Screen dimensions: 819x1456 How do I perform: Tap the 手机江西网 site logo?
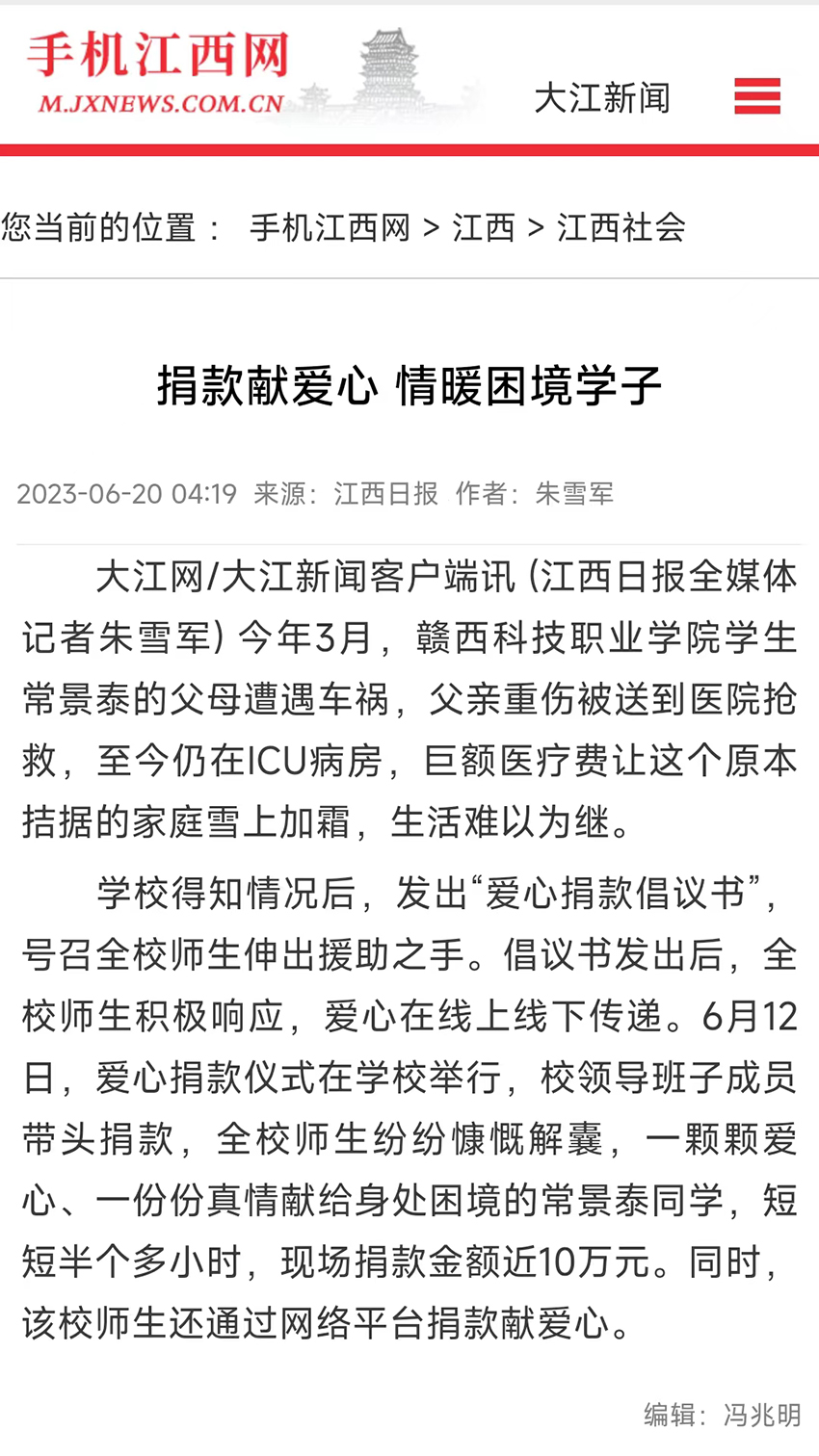click(159, 73)
